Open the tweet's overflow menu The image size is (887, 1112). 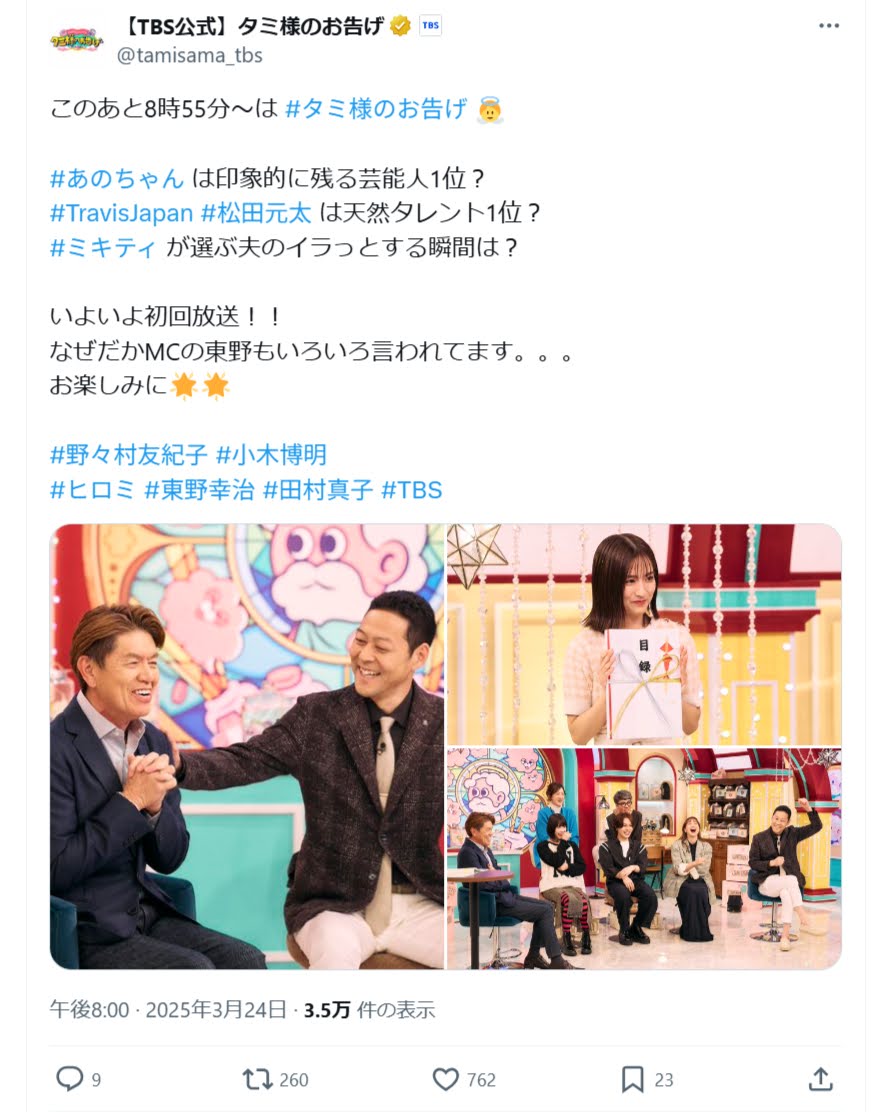830,26
